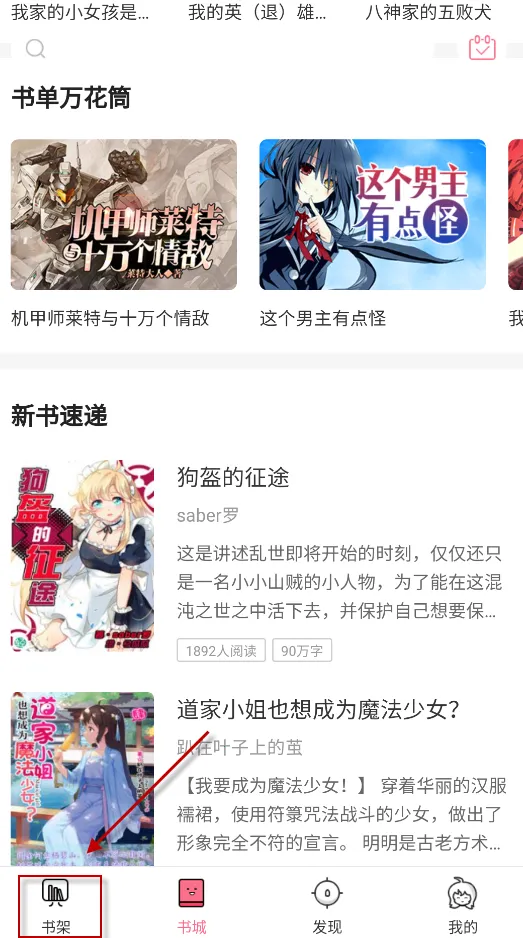The height and width of the screenshot is (938, 523).
Task: Open the daily check-in calendar icon
Action: tap(482, 48)
